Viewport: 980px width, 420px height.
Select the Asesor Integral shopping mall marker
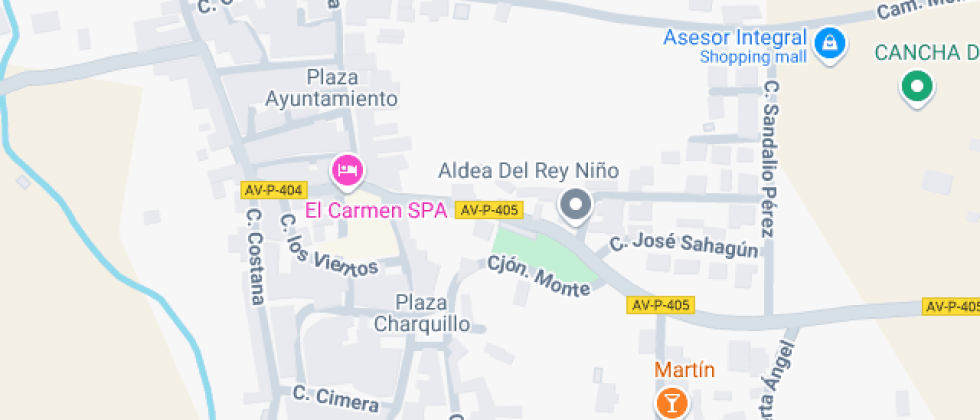[x=830, y=43]
